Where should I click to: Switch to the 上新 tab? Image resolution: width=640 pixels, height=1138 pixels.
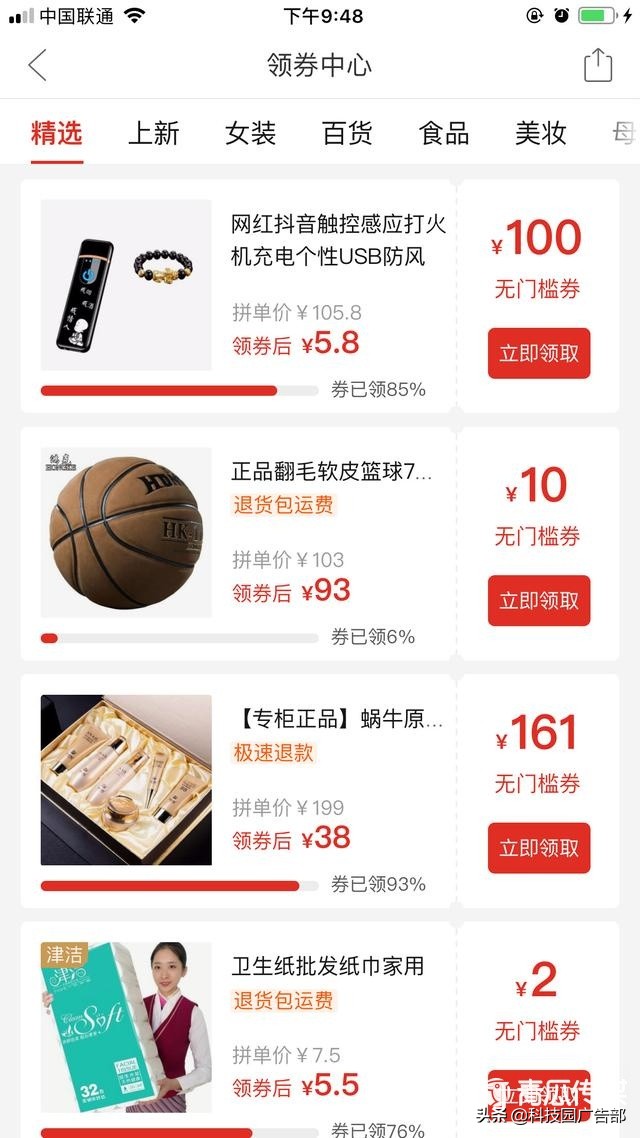pos(153,133)
